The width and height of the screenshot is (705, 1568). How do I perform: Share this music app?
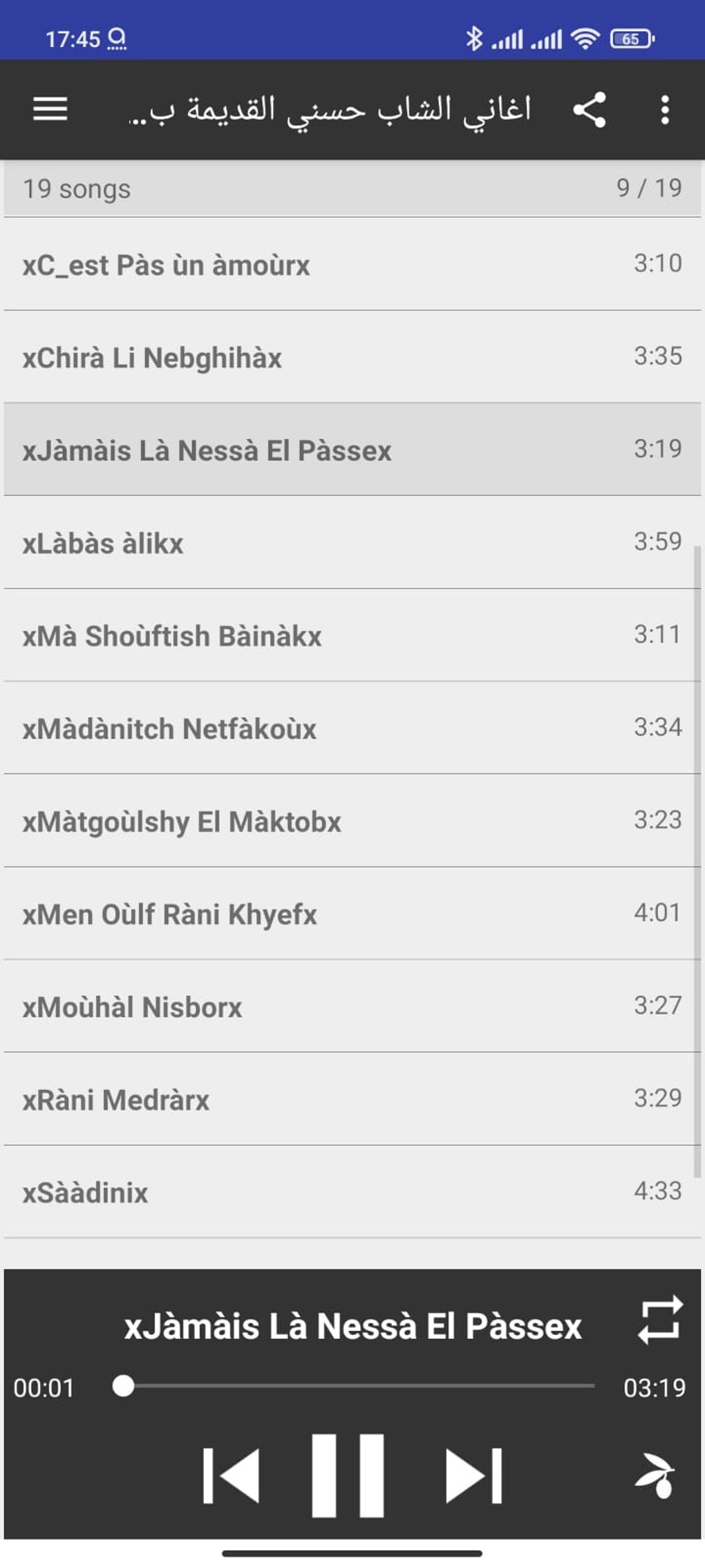pyautogui.click(x=590, y=109)
